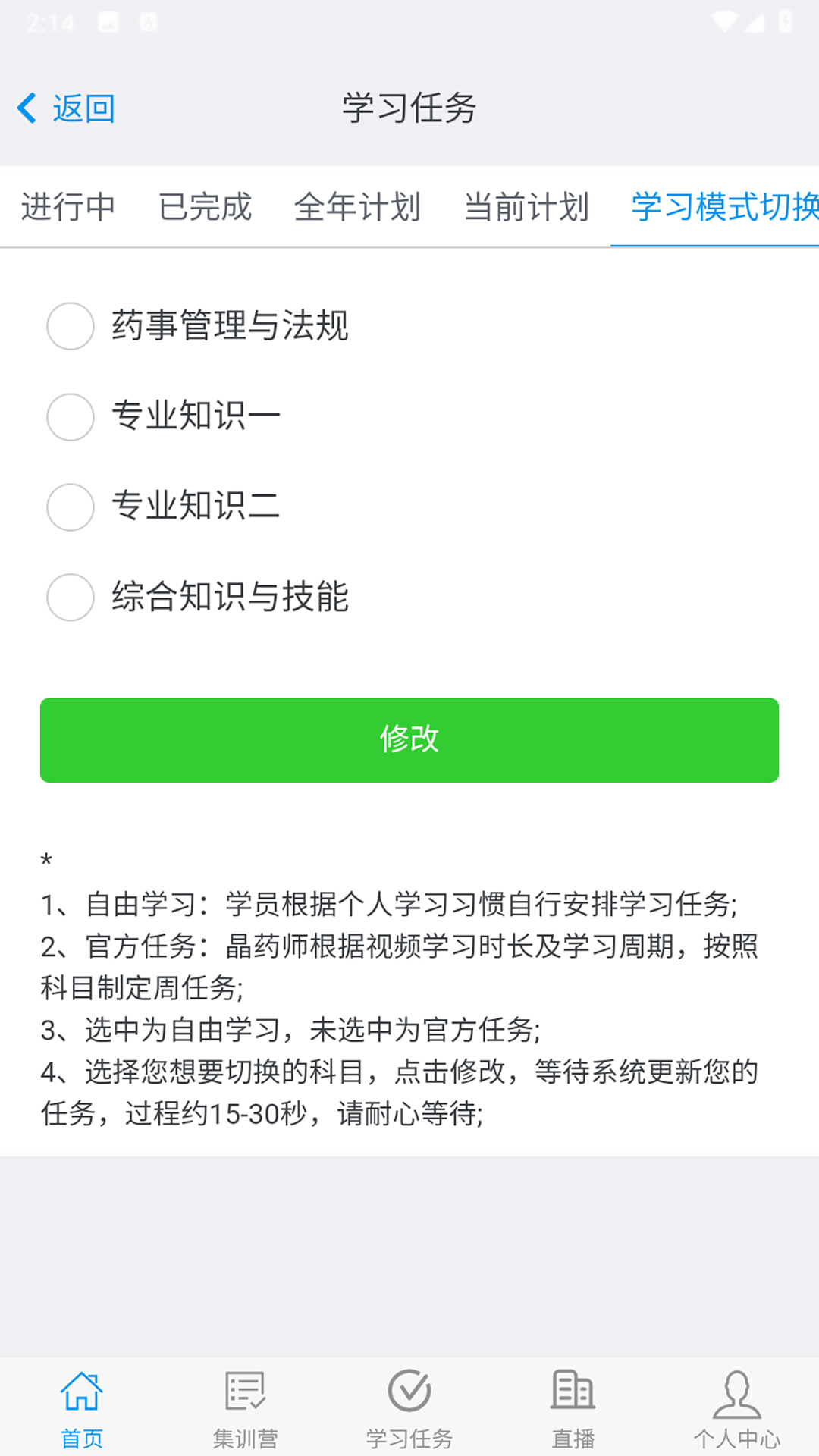Open the 首页 home tab icon
The image size is (819, 1456).
(x=81, y=1393)
